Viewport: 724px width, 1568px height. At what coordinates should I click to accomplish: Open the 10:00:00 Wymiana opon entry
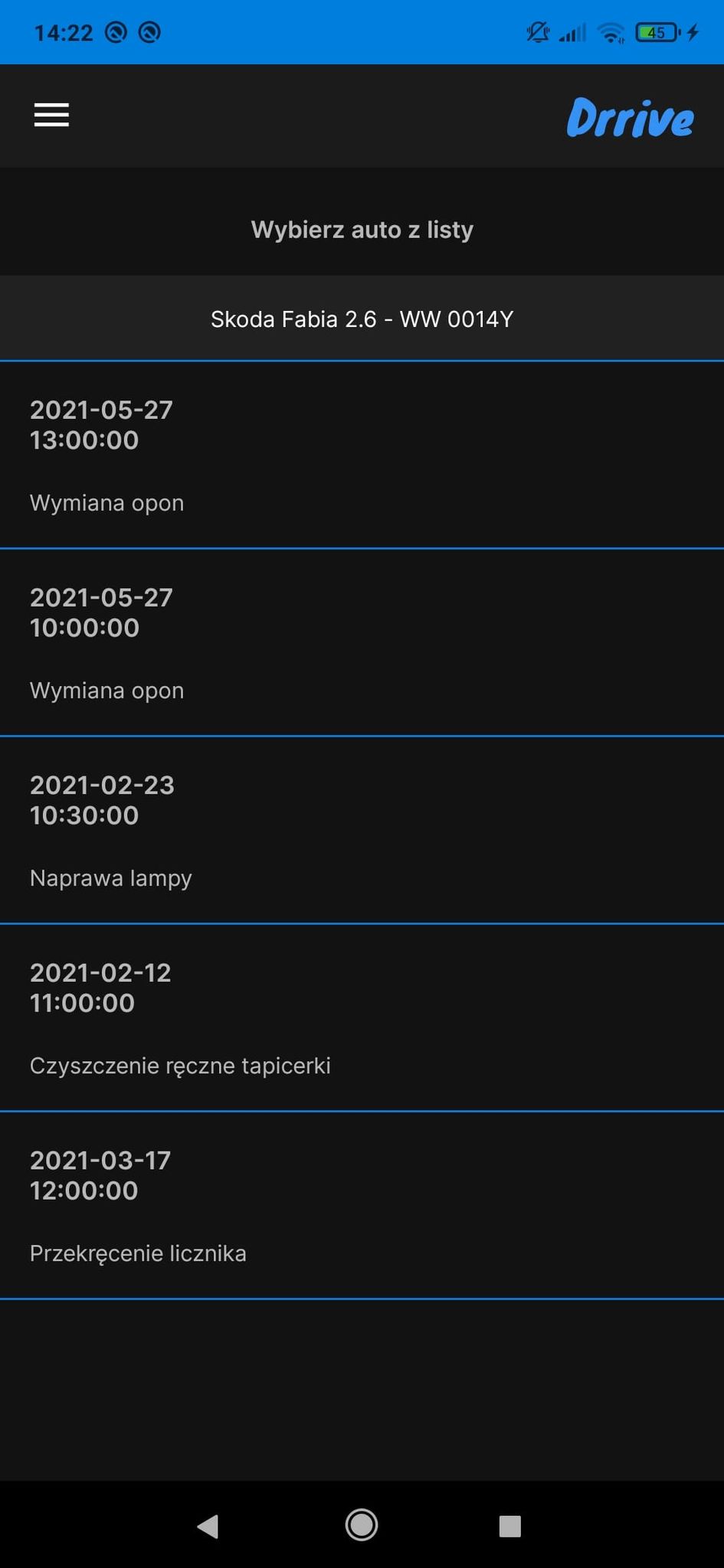point(362,643)
